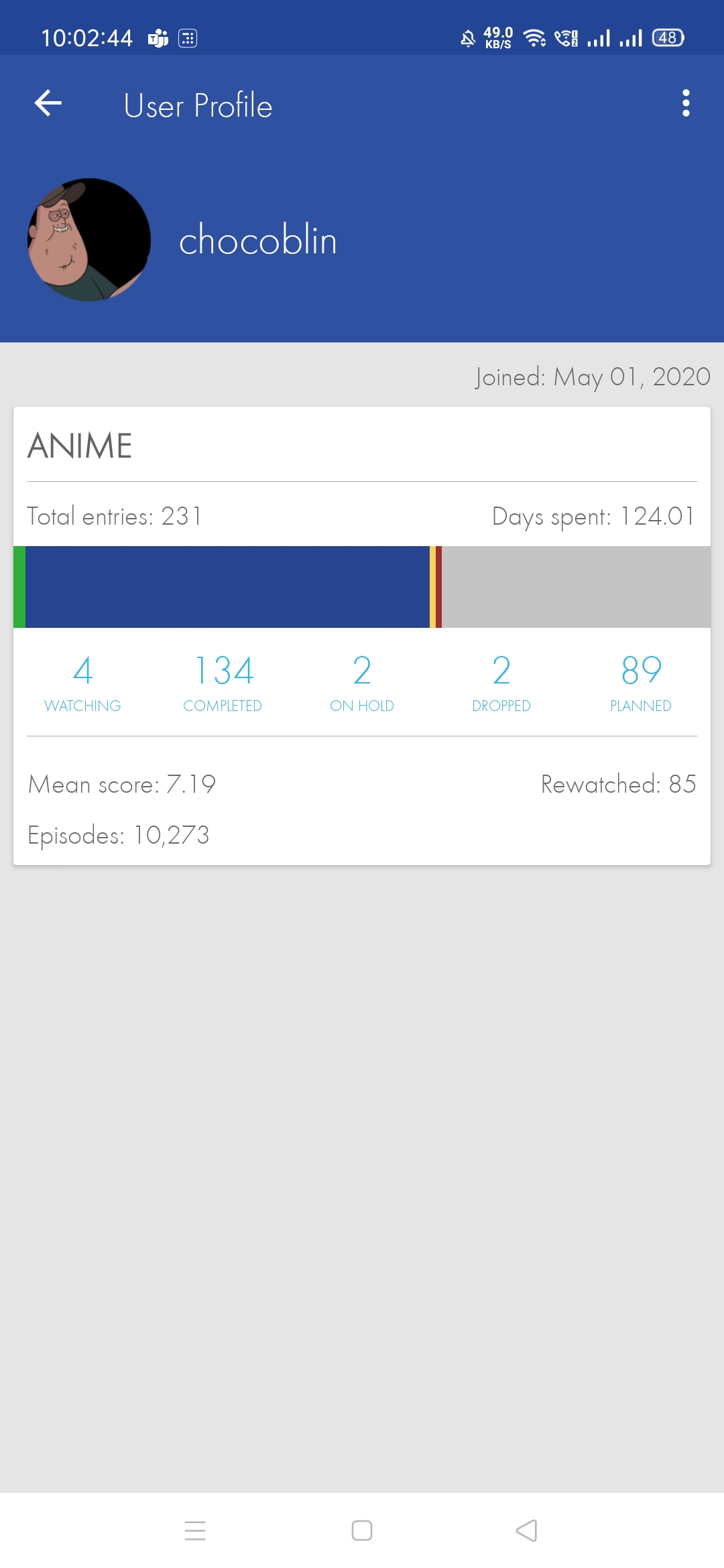Tap the battery indicator showing 48
This screenshot has height=1568, width=724.
pos(667,38)
